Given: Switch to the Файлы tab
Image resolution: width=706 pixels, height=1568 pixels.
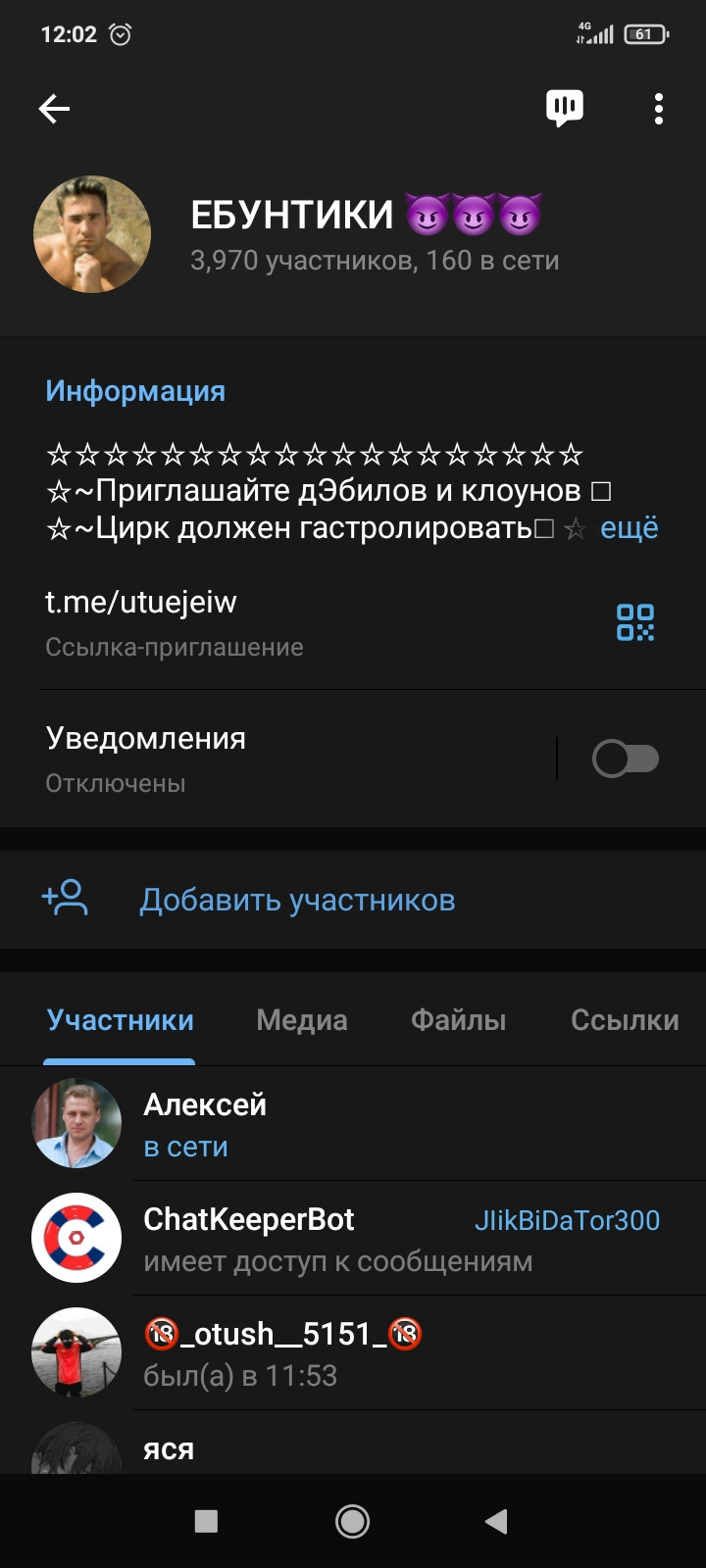Looking at the screenshot, I should coord(458,1020).
